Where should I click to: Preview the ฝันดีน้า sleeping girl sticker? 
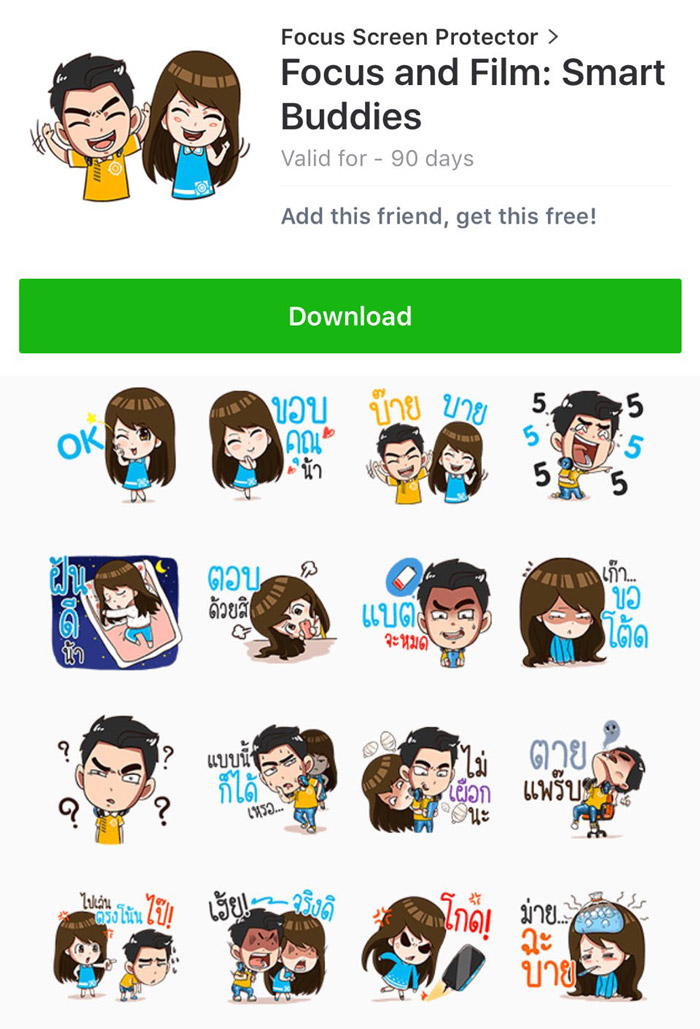115,612
